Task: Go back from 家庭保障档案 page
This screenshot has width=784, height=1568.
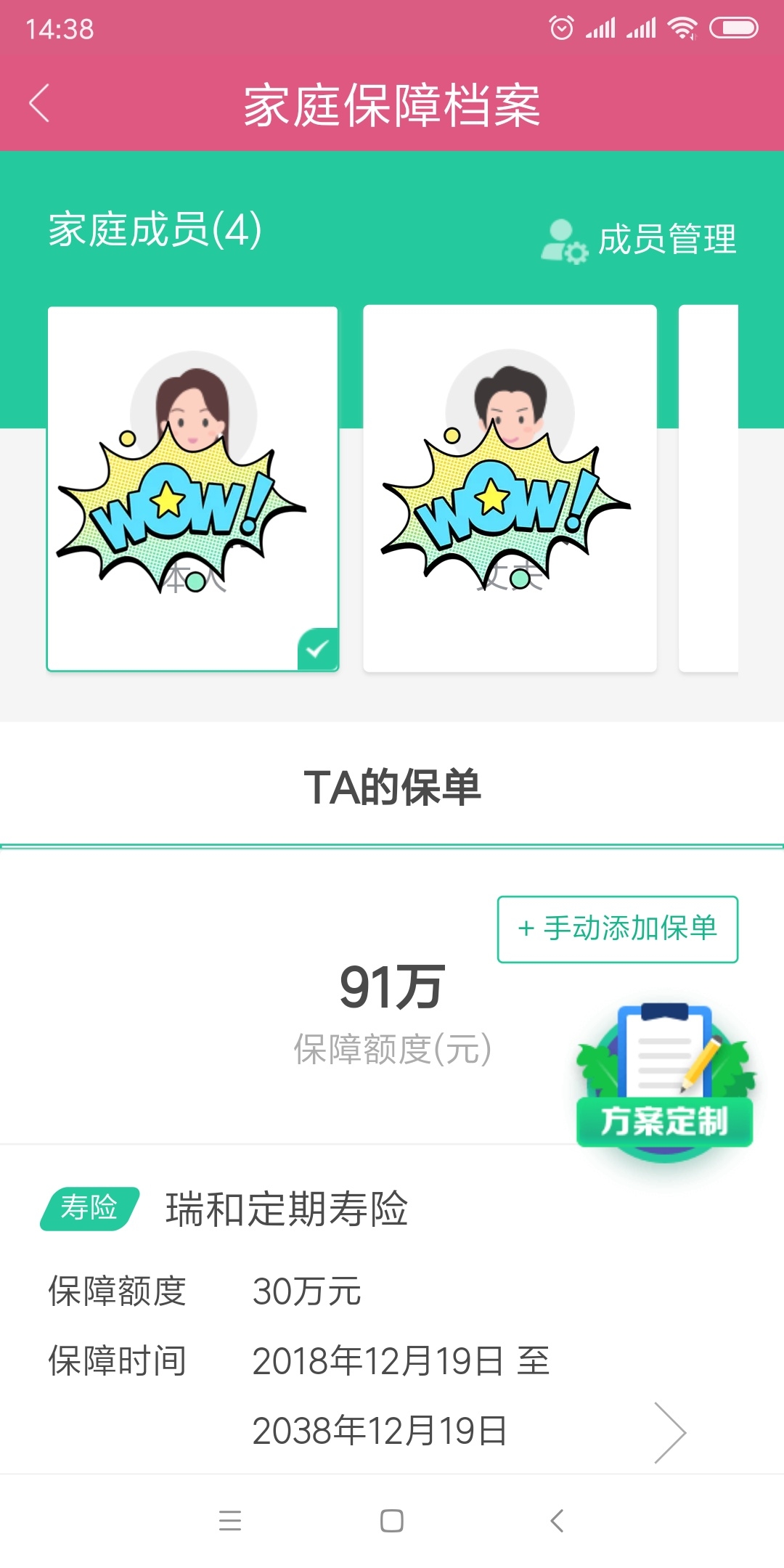Action: [x=40, y=103]
